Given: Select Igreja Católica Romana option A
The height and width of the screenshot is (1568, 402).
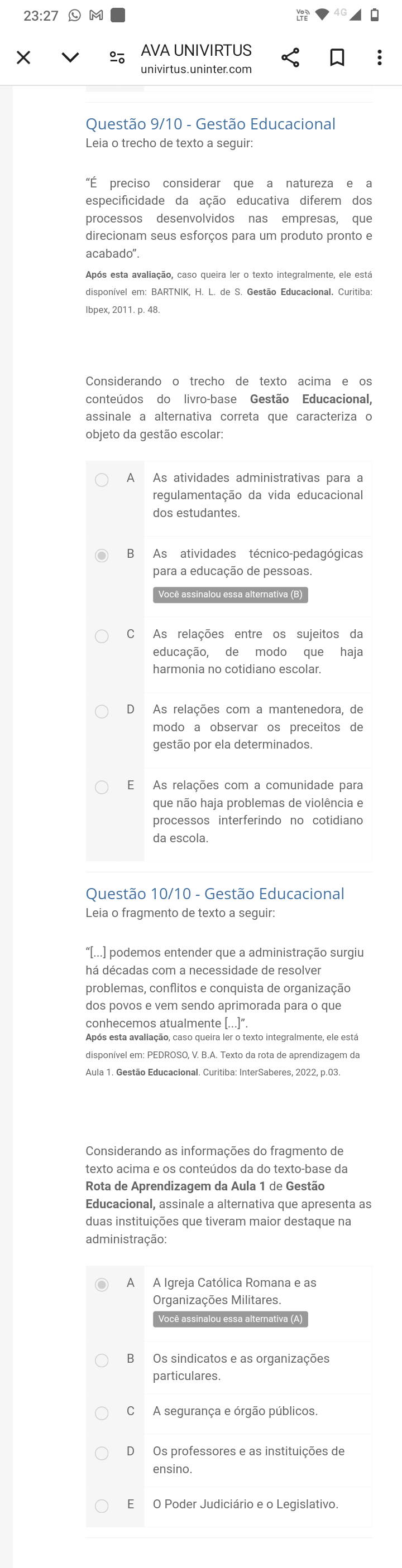Looking at the screenshot, I should coord(102,1284).
